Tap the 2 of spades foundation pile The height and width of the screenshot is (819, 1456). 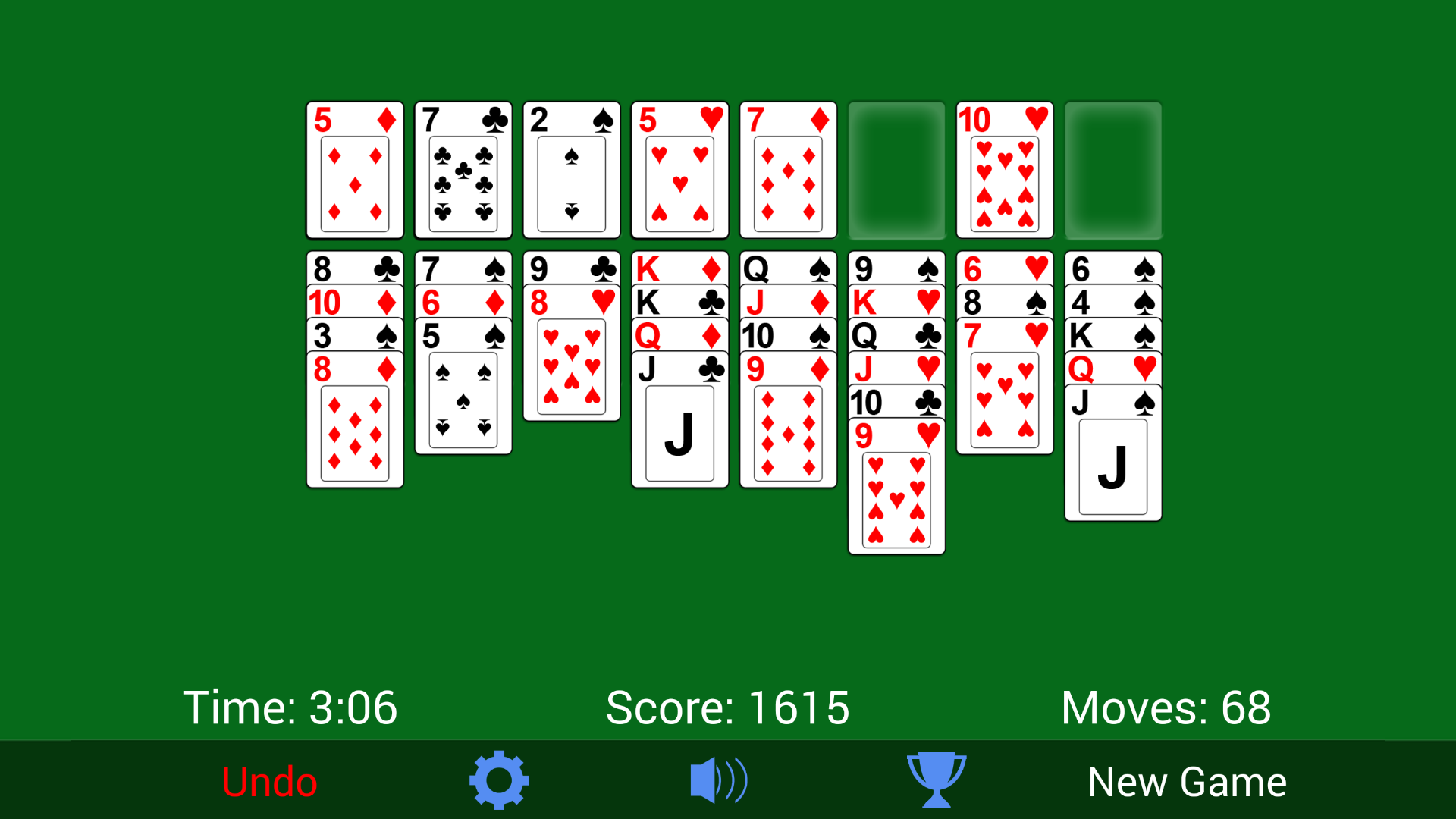coord(572,171)
